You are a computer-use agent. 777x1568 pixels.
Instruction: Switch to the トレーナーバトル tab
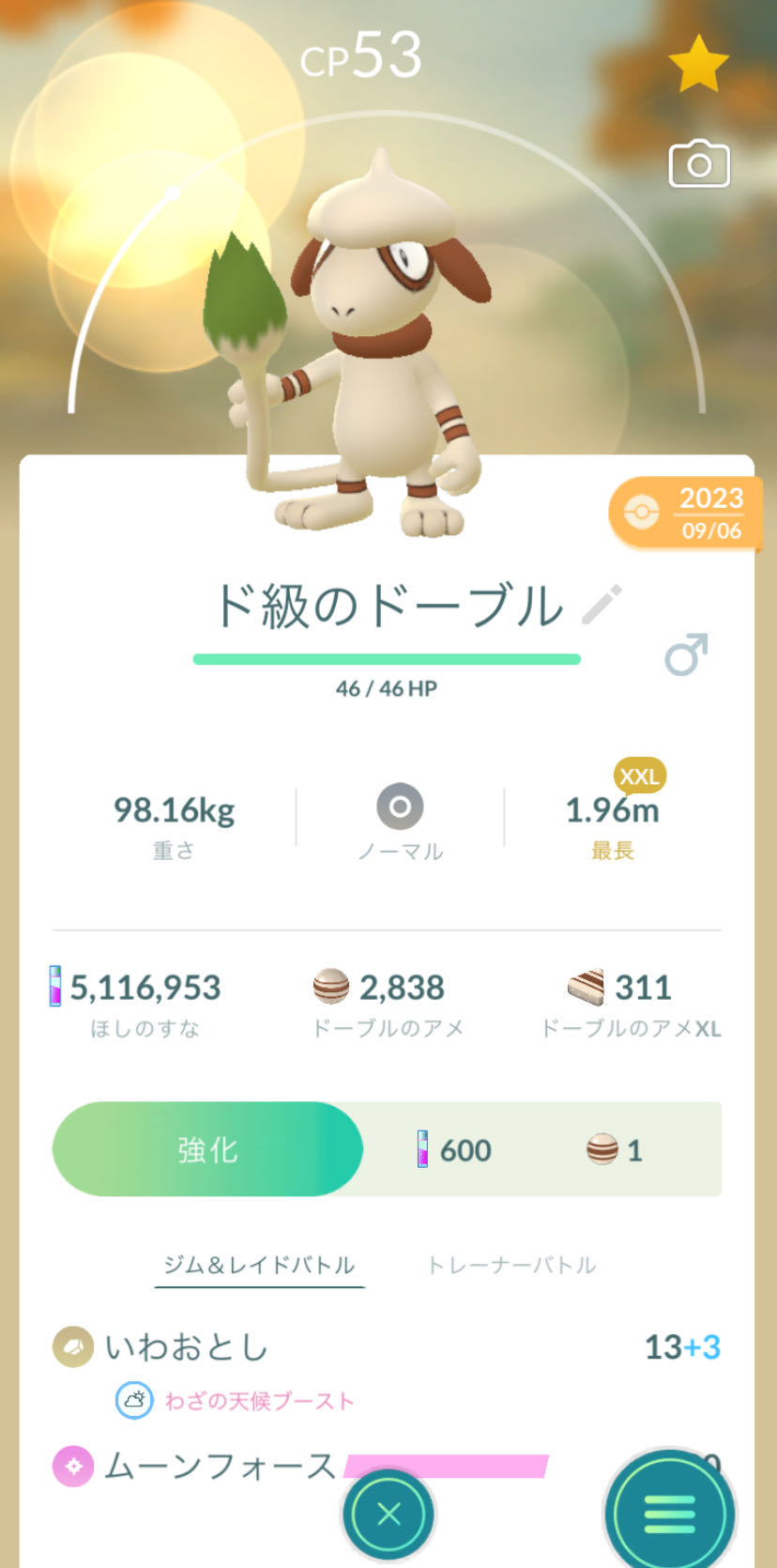point(511,1265)
